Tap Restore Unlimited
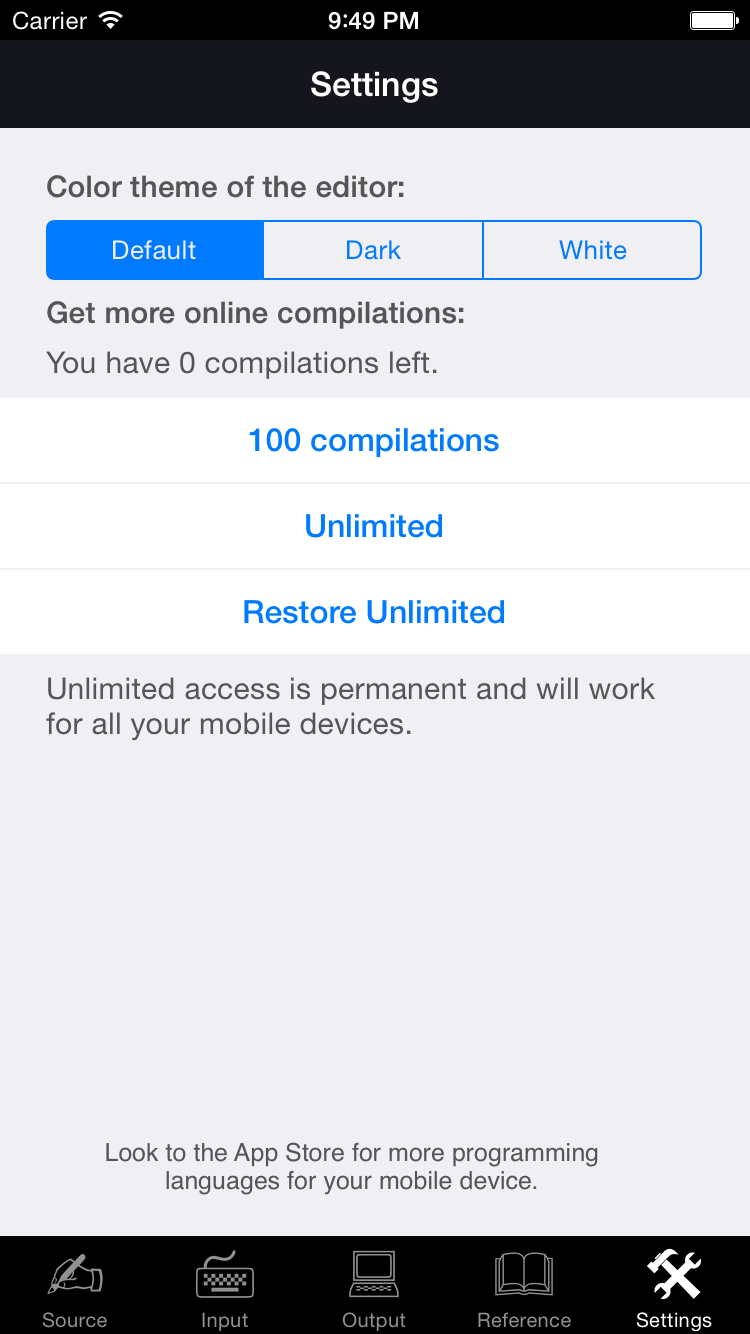 374,612
